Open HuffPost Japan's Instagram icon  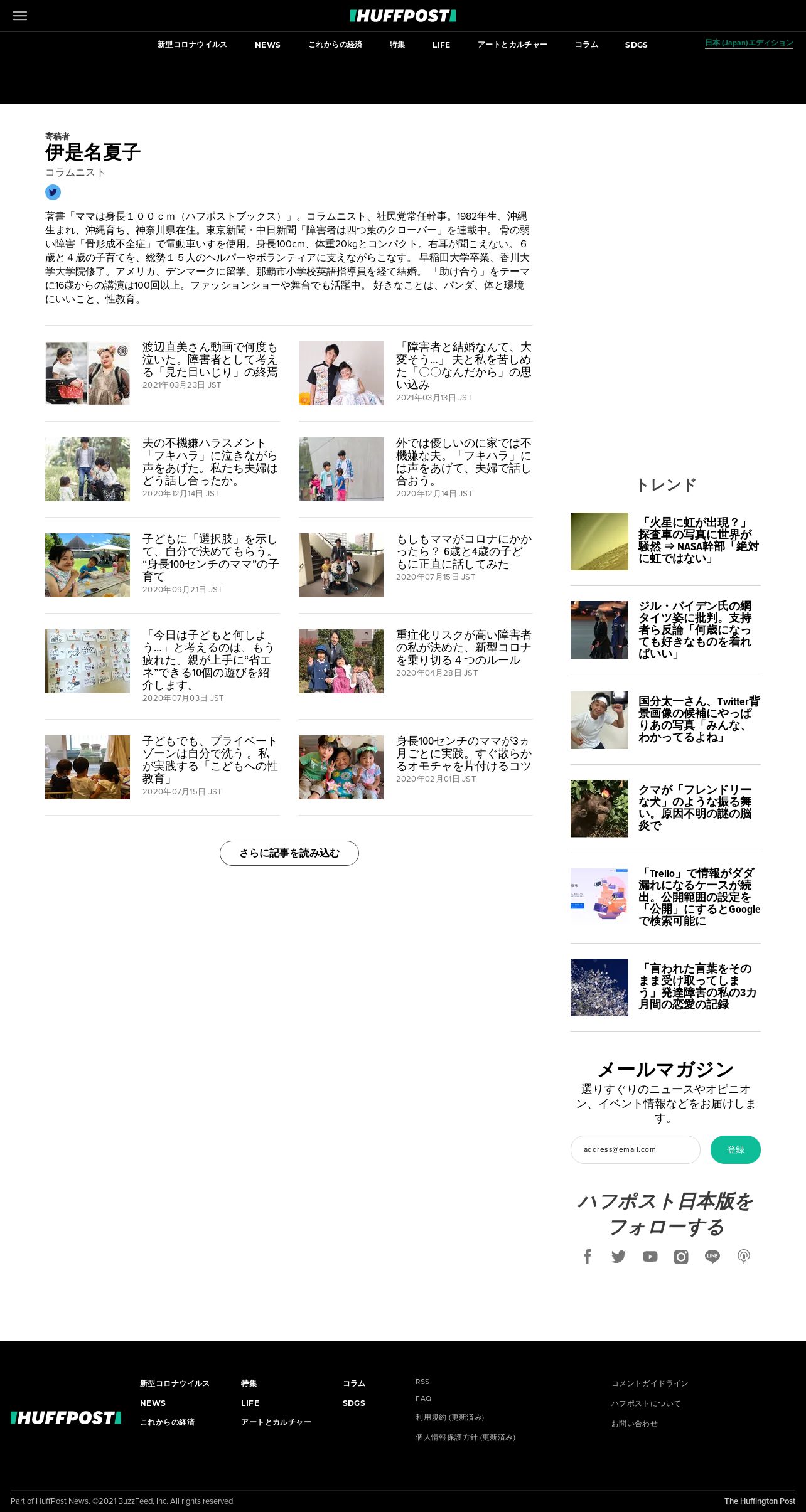click(681, 1256)
